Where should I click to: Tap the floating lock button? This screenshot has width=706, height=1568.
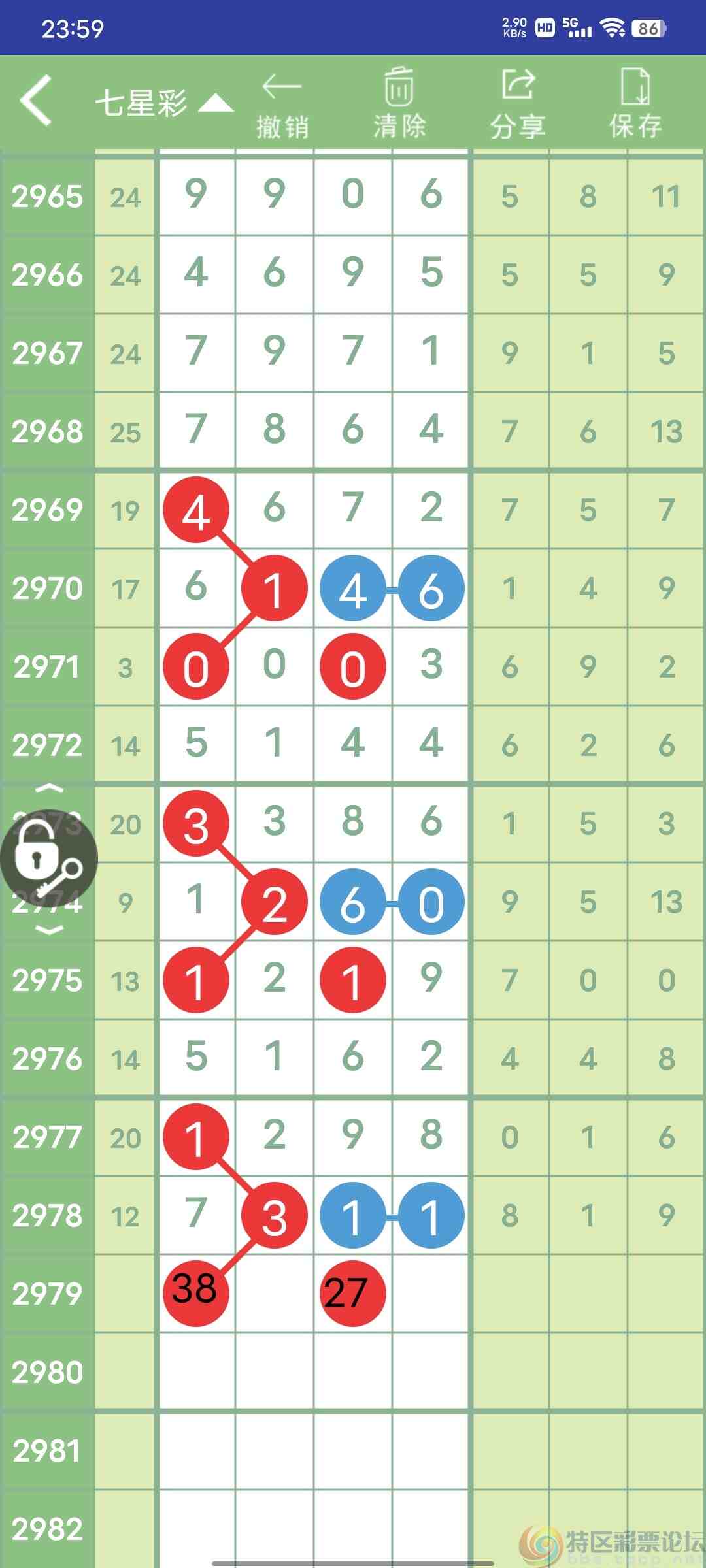47,858
